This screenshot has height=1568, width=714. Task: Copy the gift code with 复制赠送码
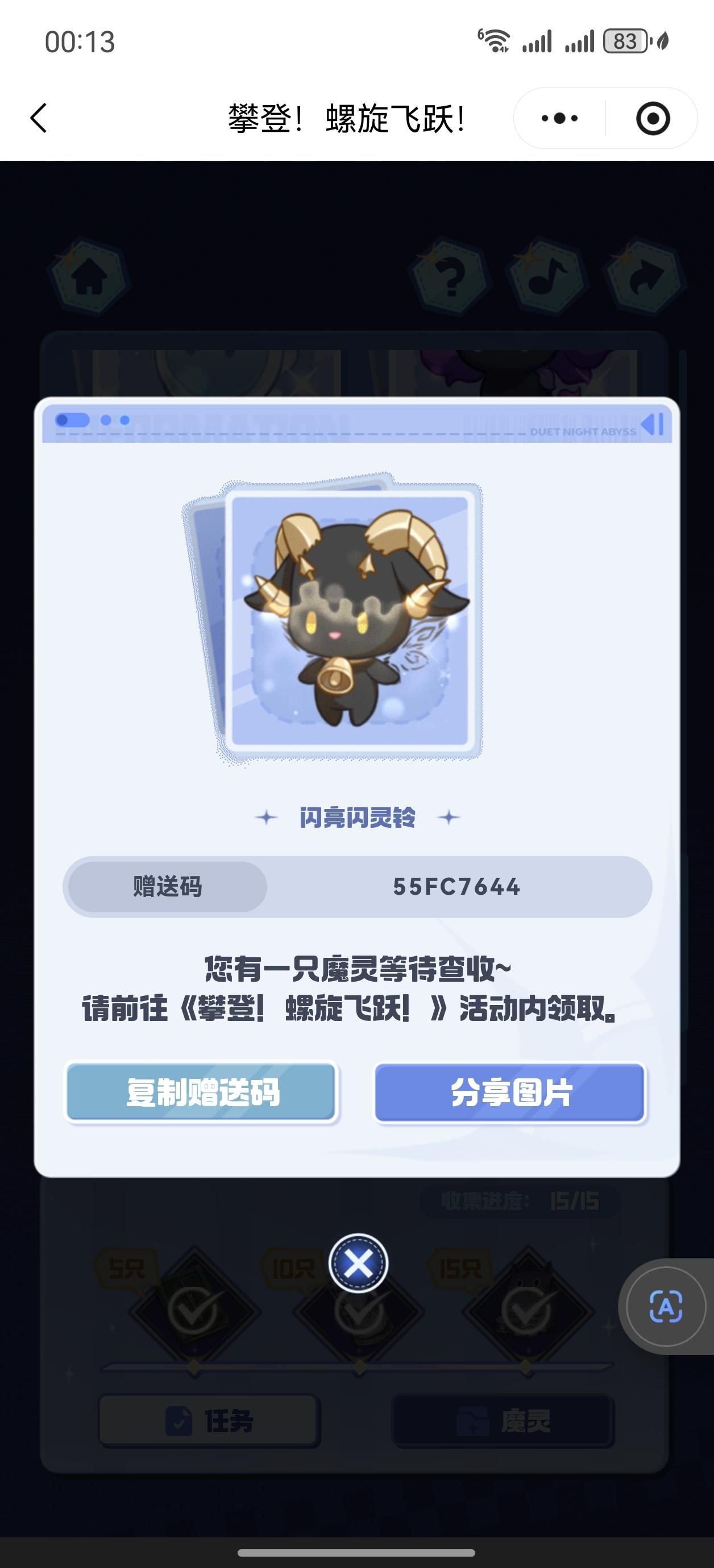tap(202, 1092)
